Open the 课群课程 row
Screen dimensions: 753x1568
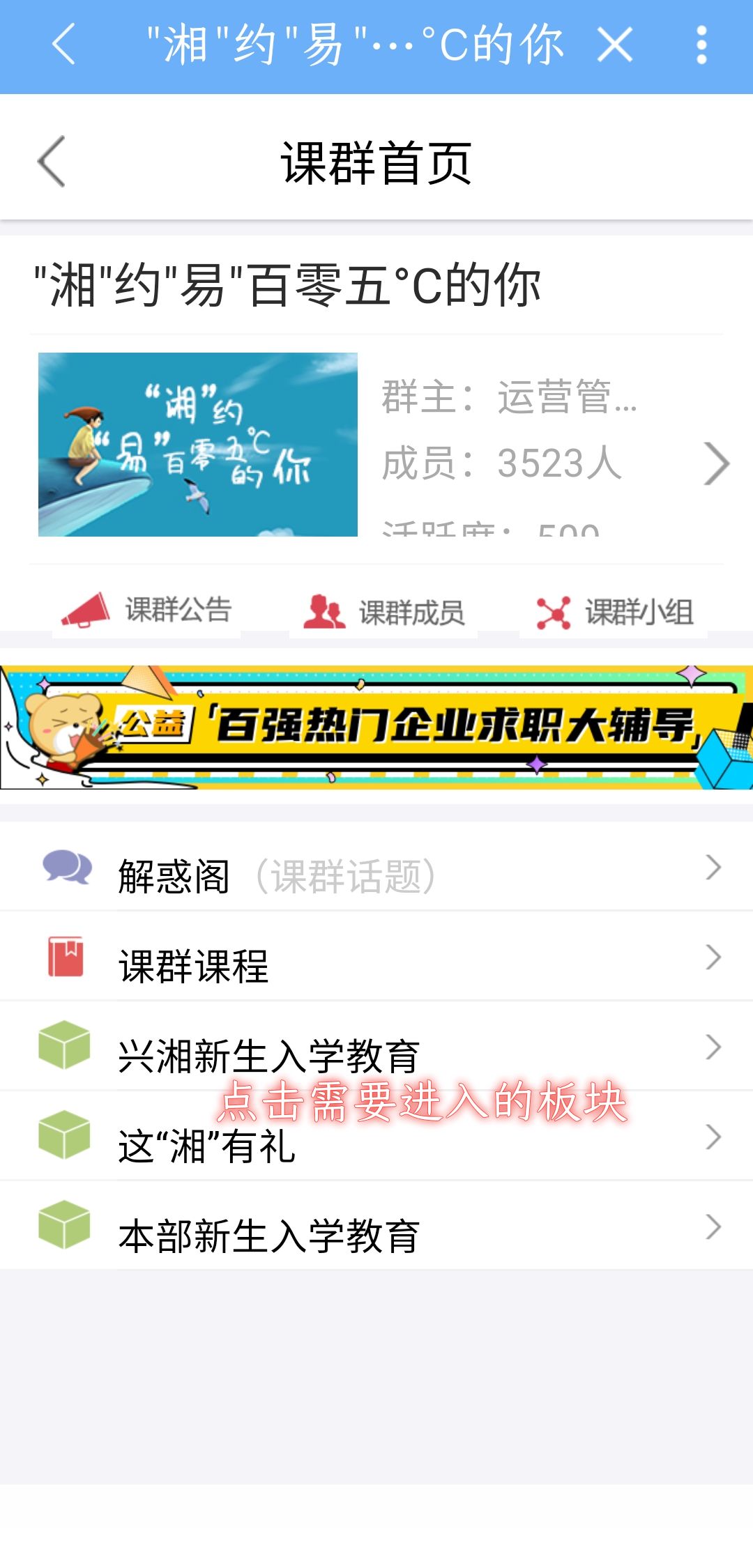(x=376, y=958)
